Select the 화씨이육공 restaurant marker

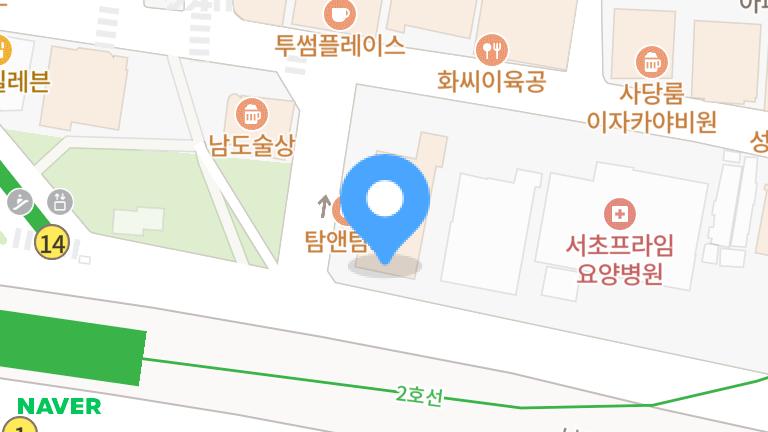(492, 49)
